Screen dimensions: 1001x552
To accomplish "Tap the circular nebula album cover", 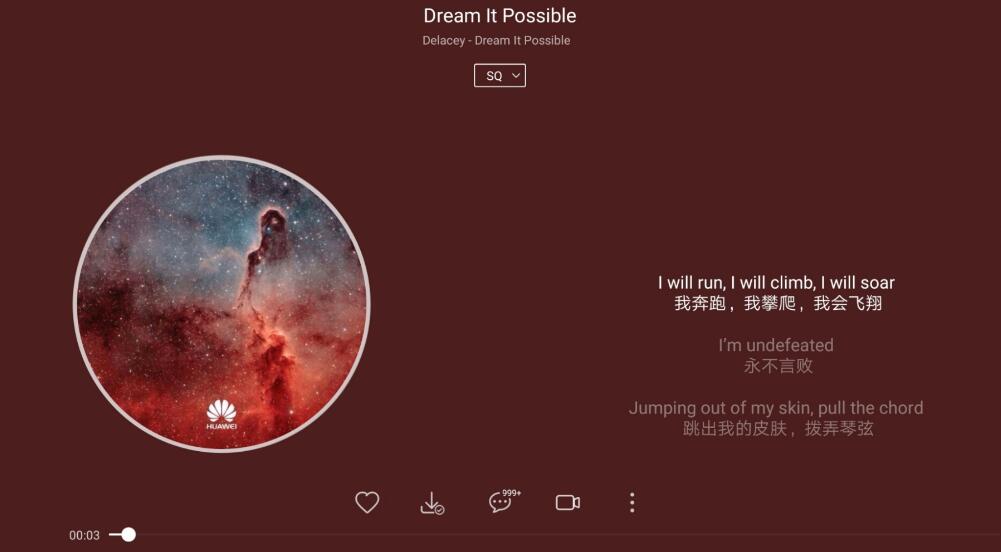I will pyautogui.click(x=222, y=303).
